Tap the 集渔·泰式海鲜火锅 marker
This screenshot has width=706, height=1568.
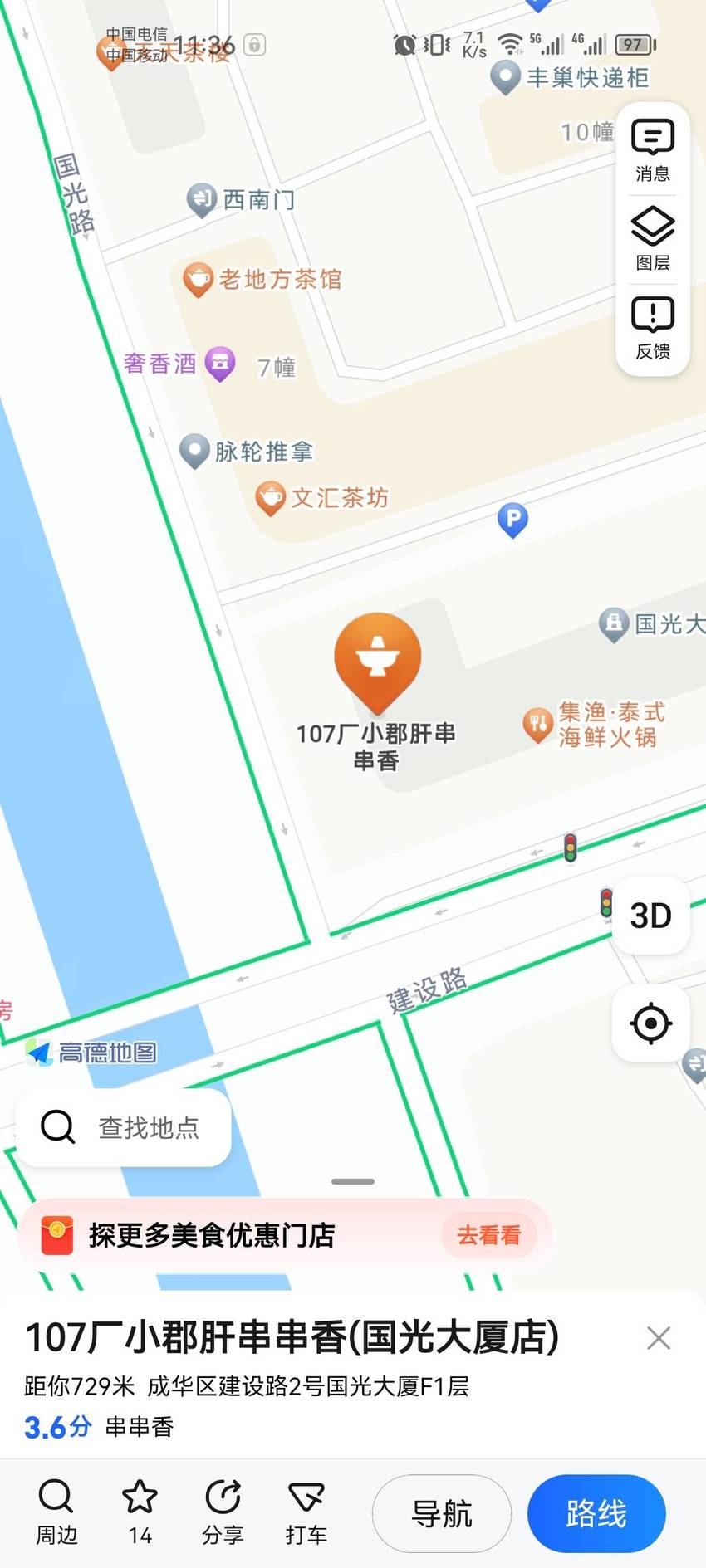tap(537, 724)
